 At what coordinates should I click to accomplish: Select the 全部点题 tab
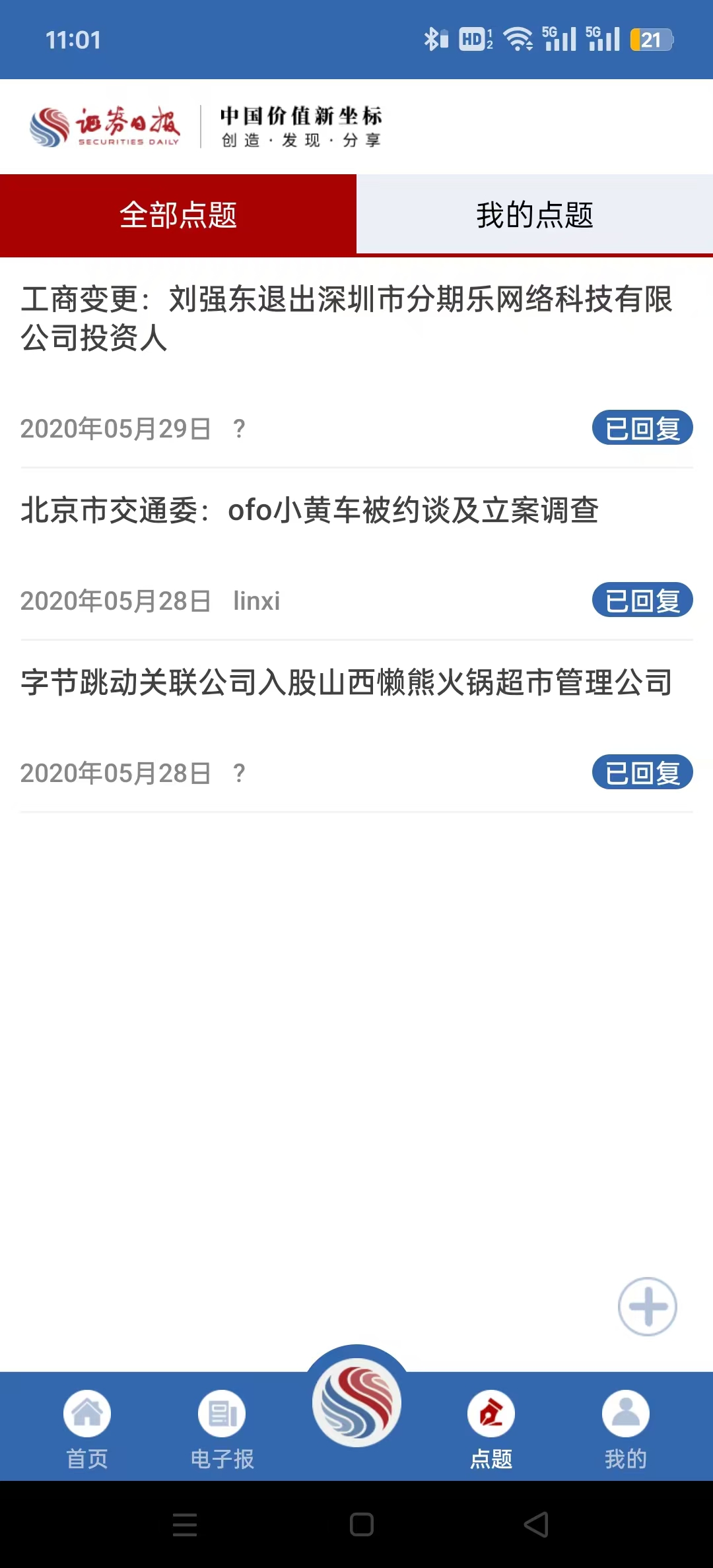pos(178,214)
